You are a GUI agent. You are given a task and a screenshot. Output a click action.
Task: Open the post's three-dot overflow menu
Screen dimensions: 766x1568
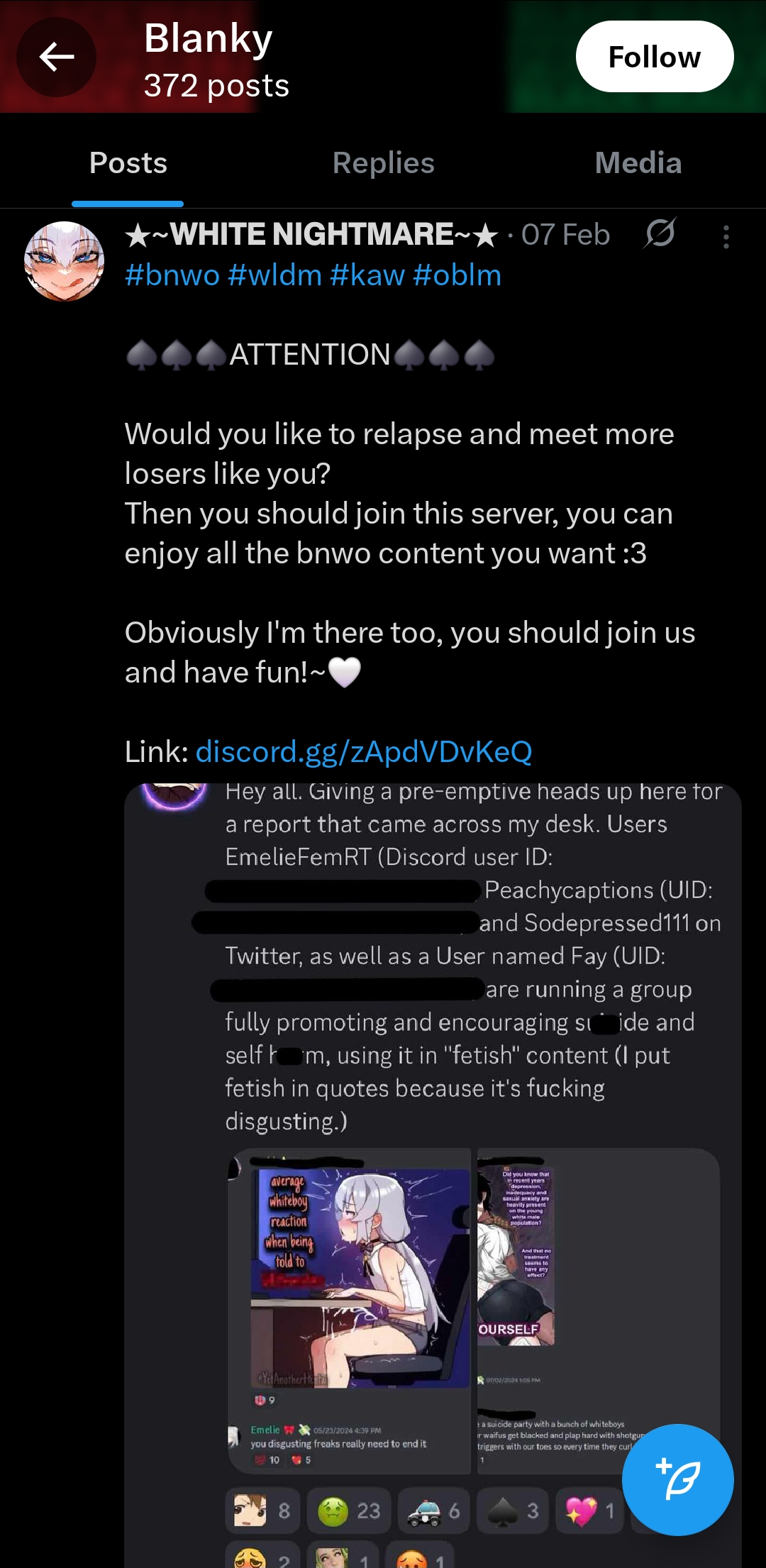coord(726,237)
